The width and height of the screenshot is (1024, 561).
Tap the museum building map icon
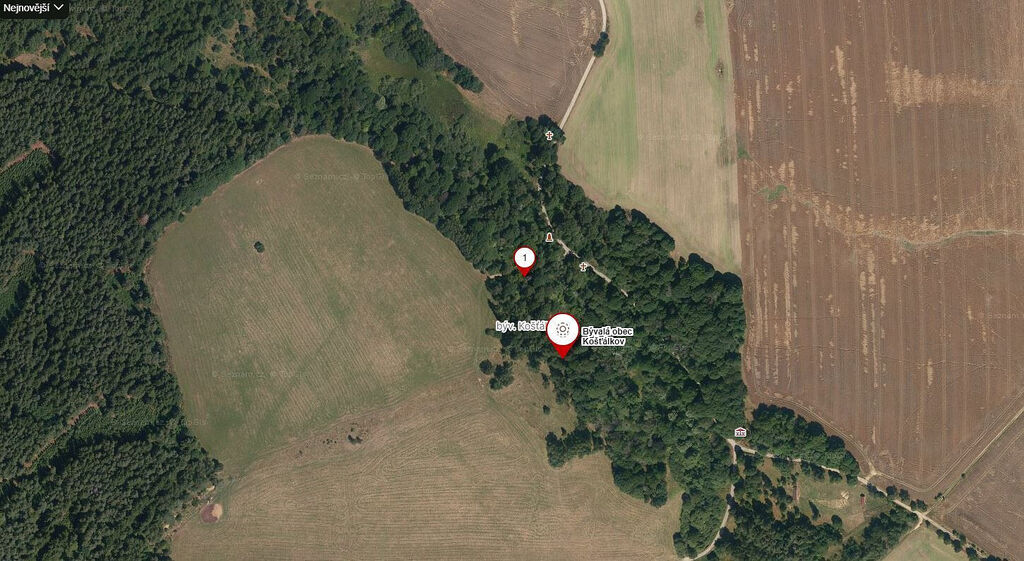(740, 432)
